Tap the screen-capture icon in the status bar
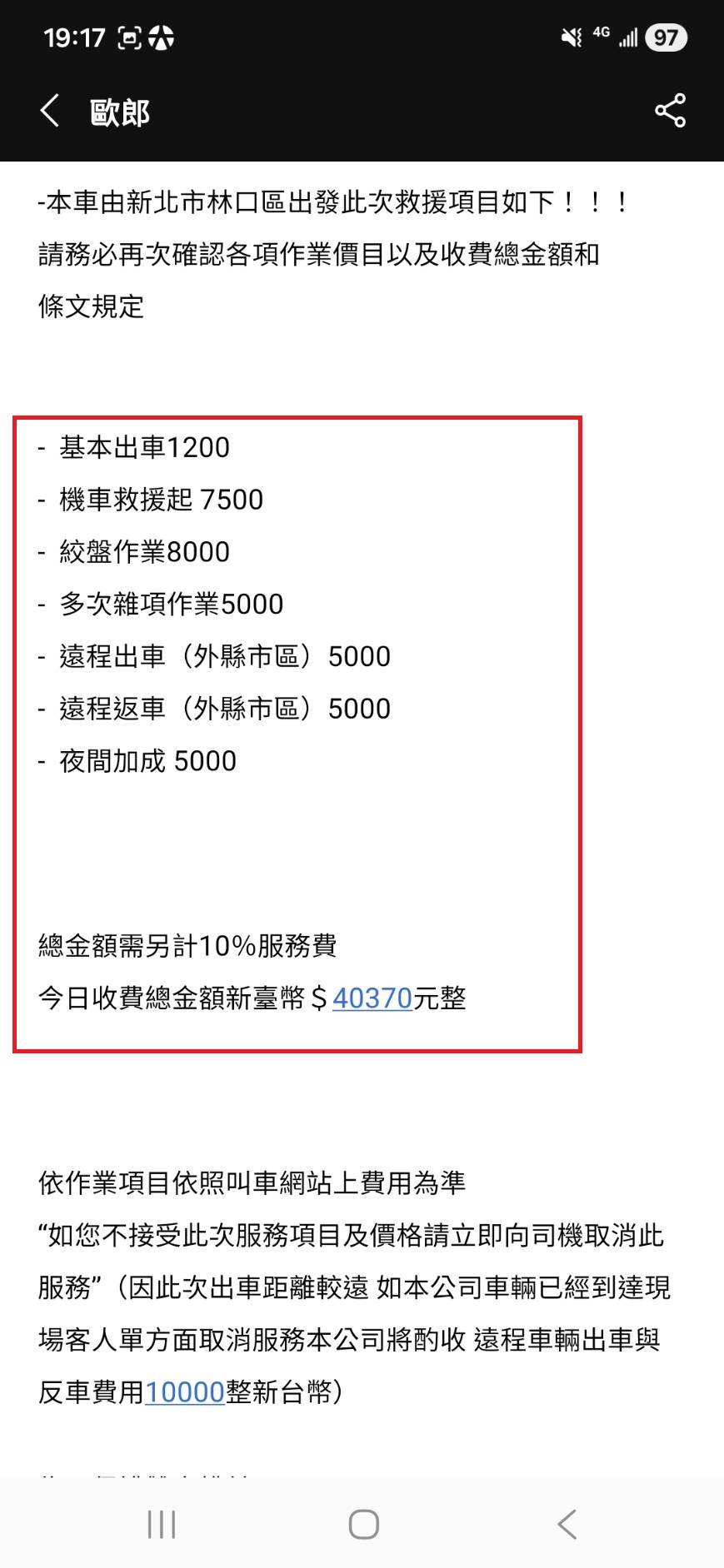Viewport: 724px width, 1568px height. [x=129, y=37]
